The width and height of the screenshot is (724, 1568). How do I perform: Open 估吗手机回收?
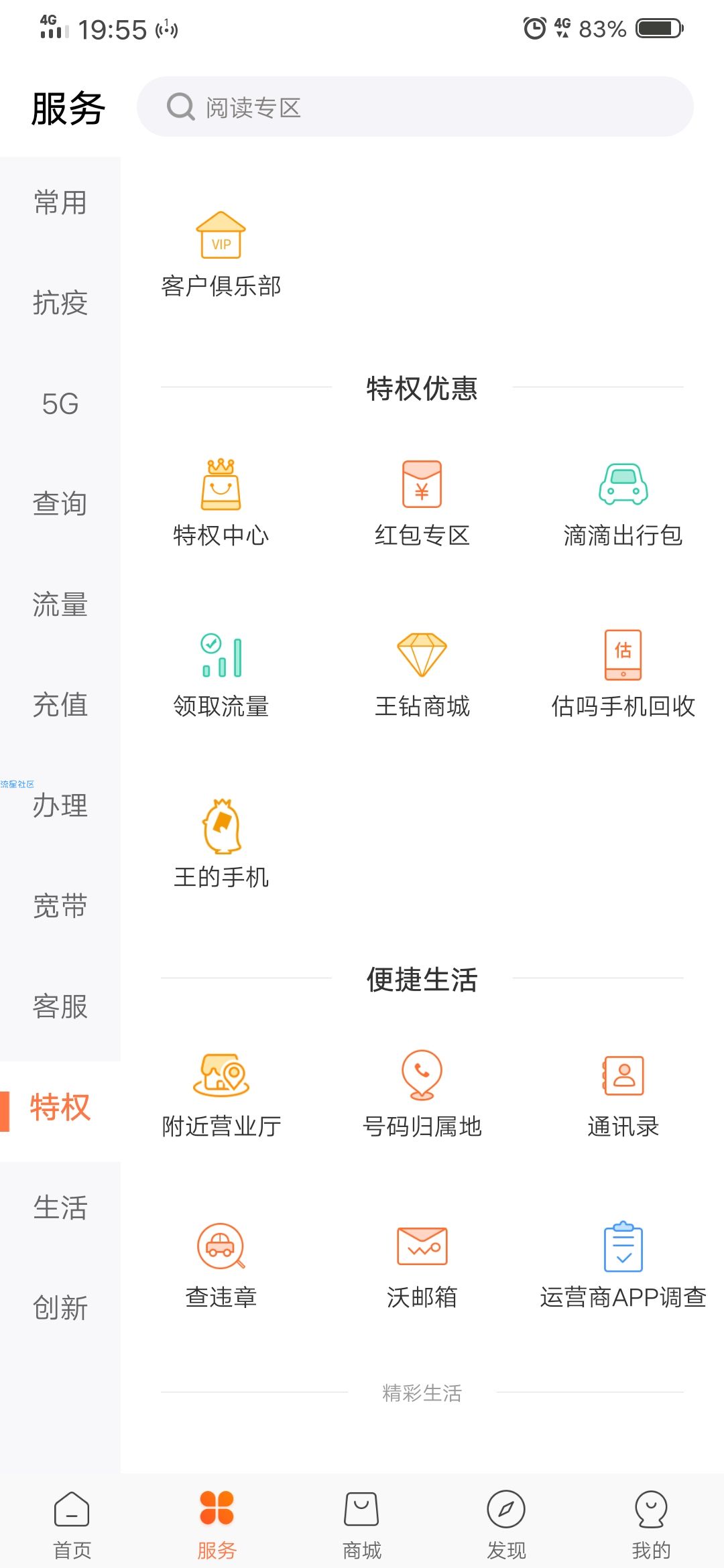(623, 673)
